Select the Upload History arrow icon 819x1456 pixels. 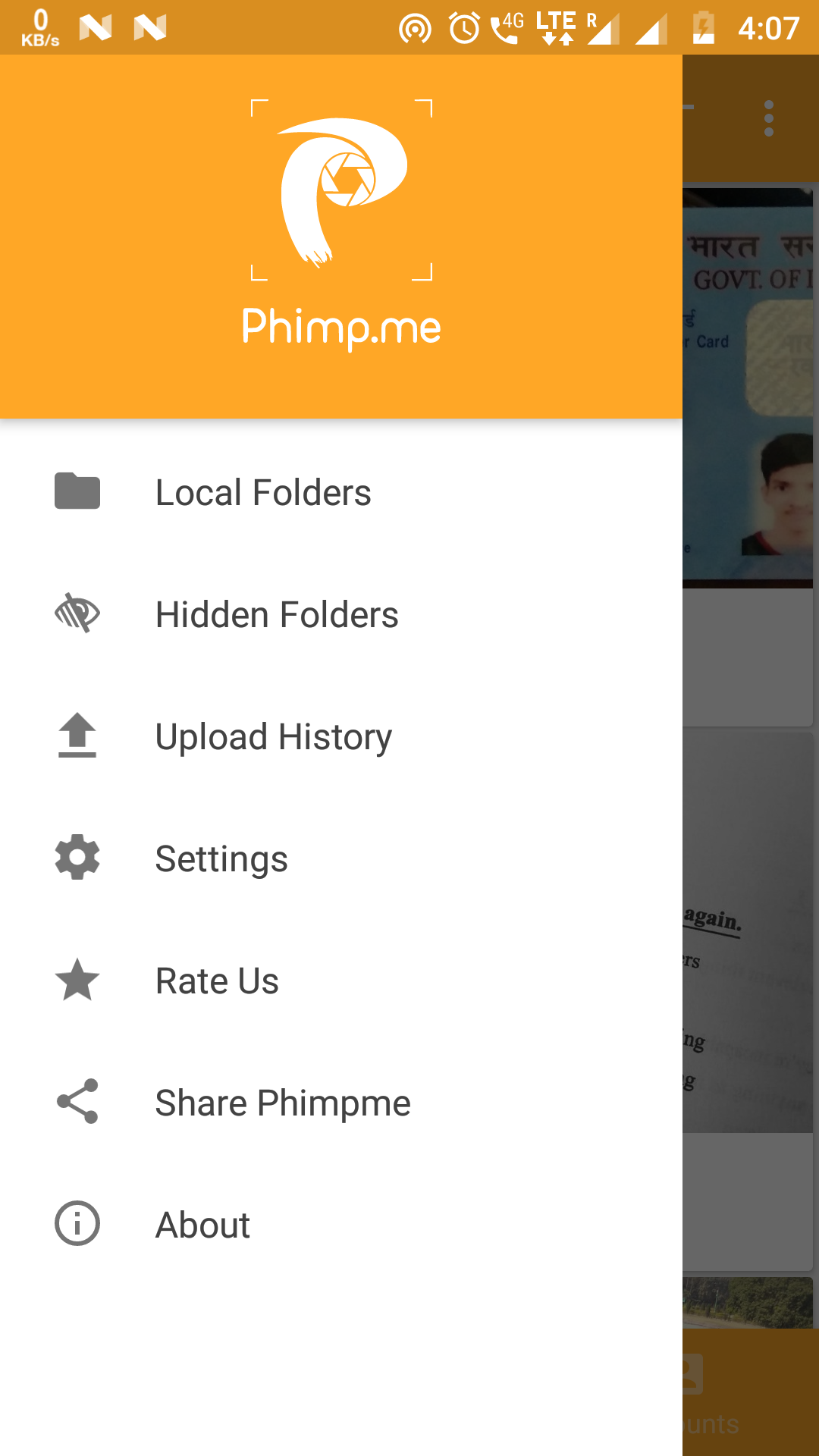coord(77,736)
